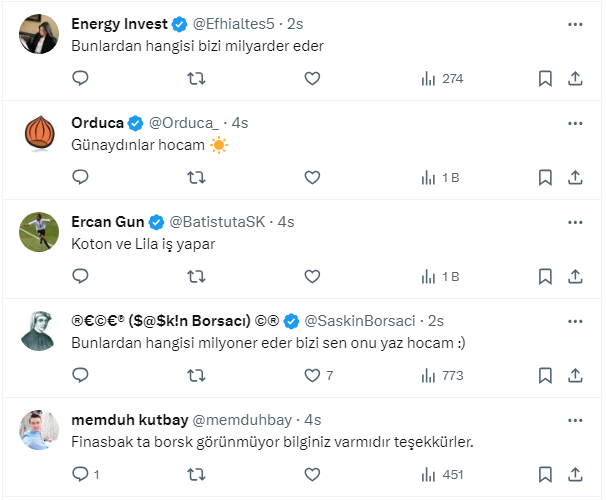Open memduh kutbay's profile name
This screenshot has height=500, width=606.
(122, 419)
